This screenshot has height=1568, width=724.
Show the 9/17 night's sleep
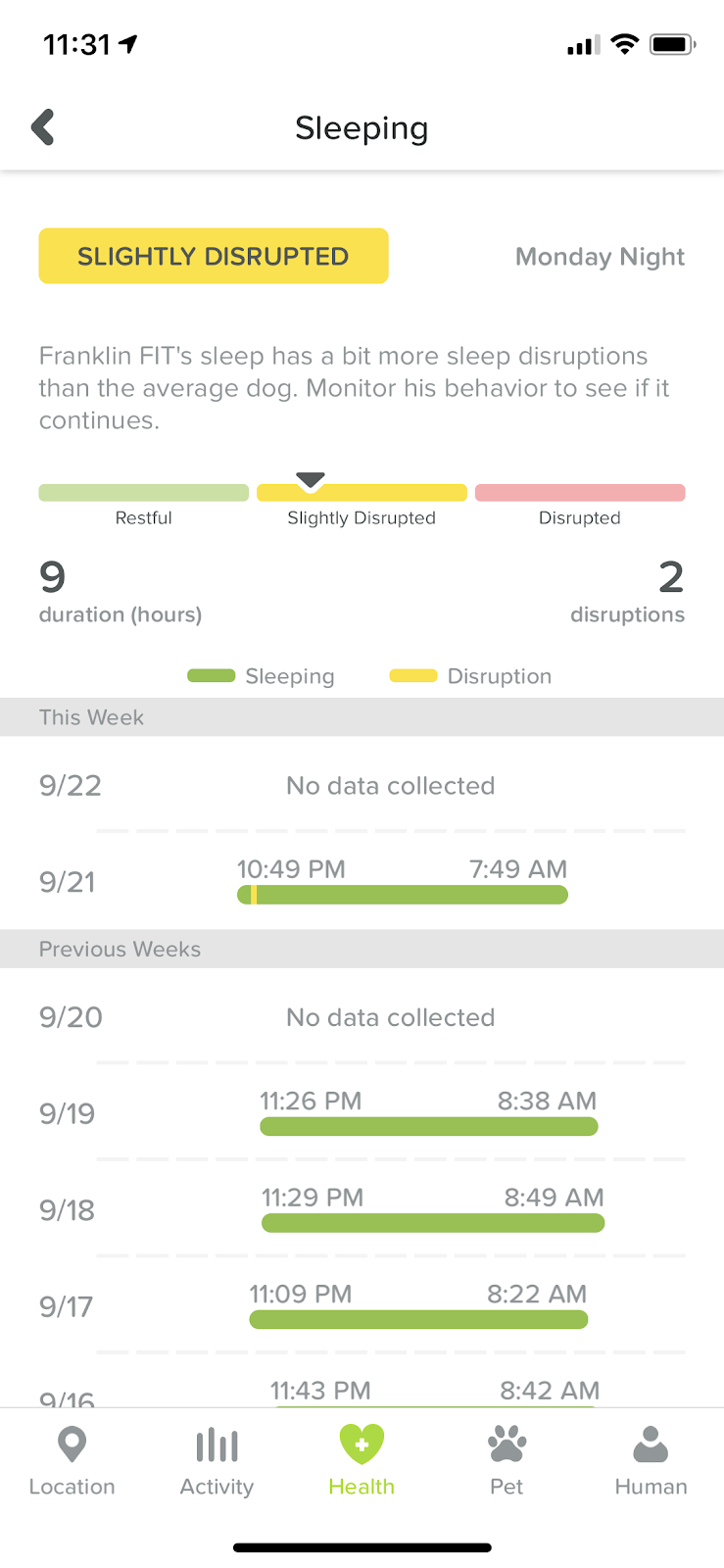click(362, 1306)
